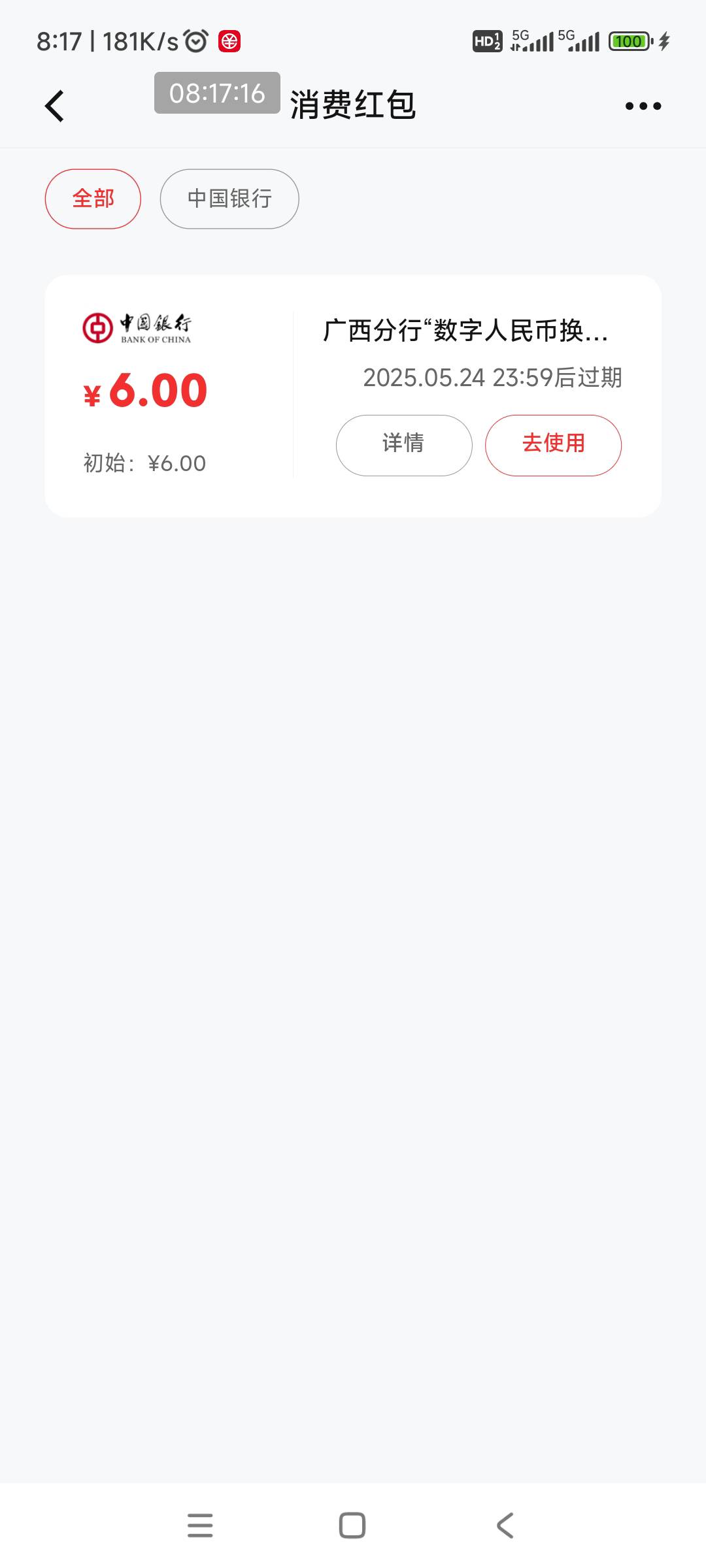The height and width of the screenshot is (1568, 706).
Task: Open 详情 for the ¥6.00 red packet
Action: coord(404,445)
